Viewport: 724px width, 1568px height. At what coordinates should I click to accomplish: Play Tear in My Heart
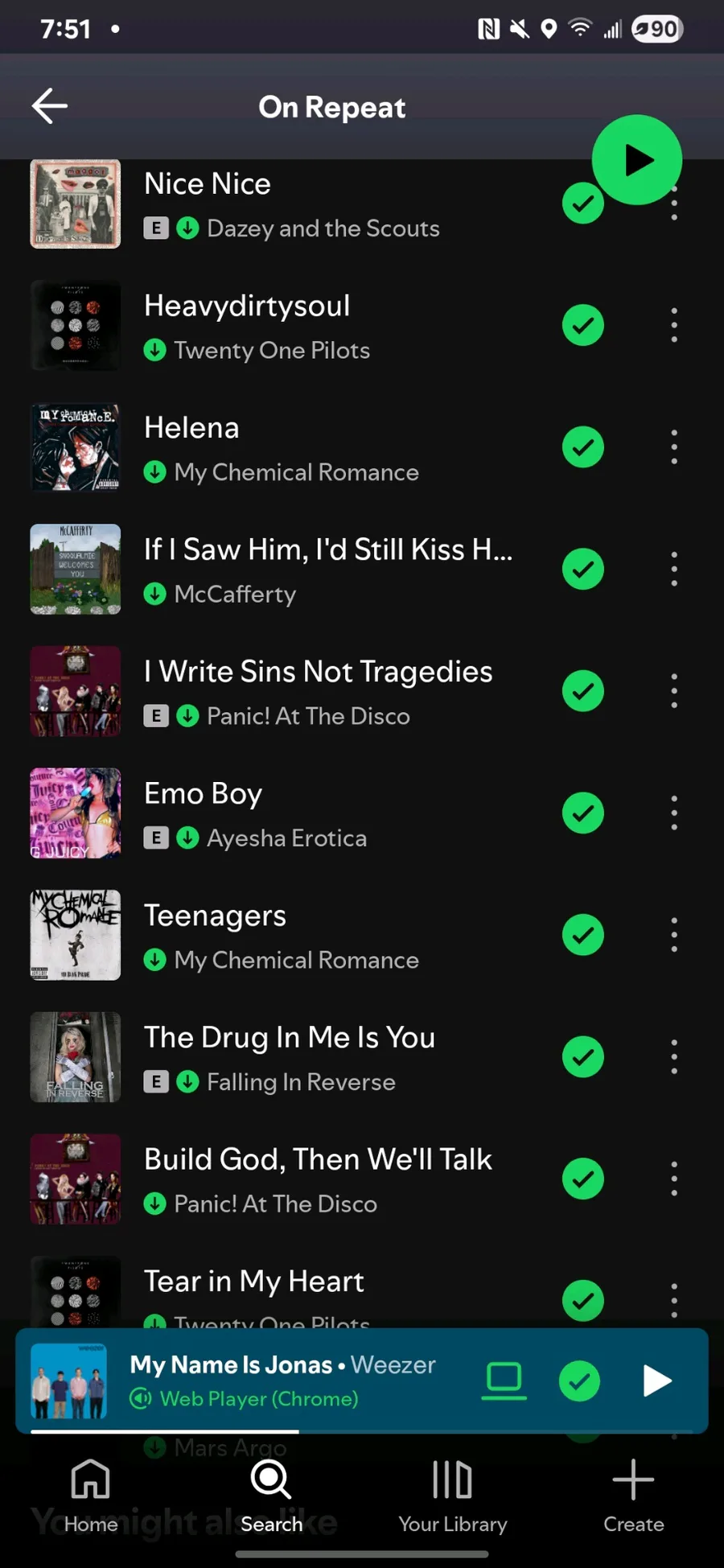click(322, 1287)
